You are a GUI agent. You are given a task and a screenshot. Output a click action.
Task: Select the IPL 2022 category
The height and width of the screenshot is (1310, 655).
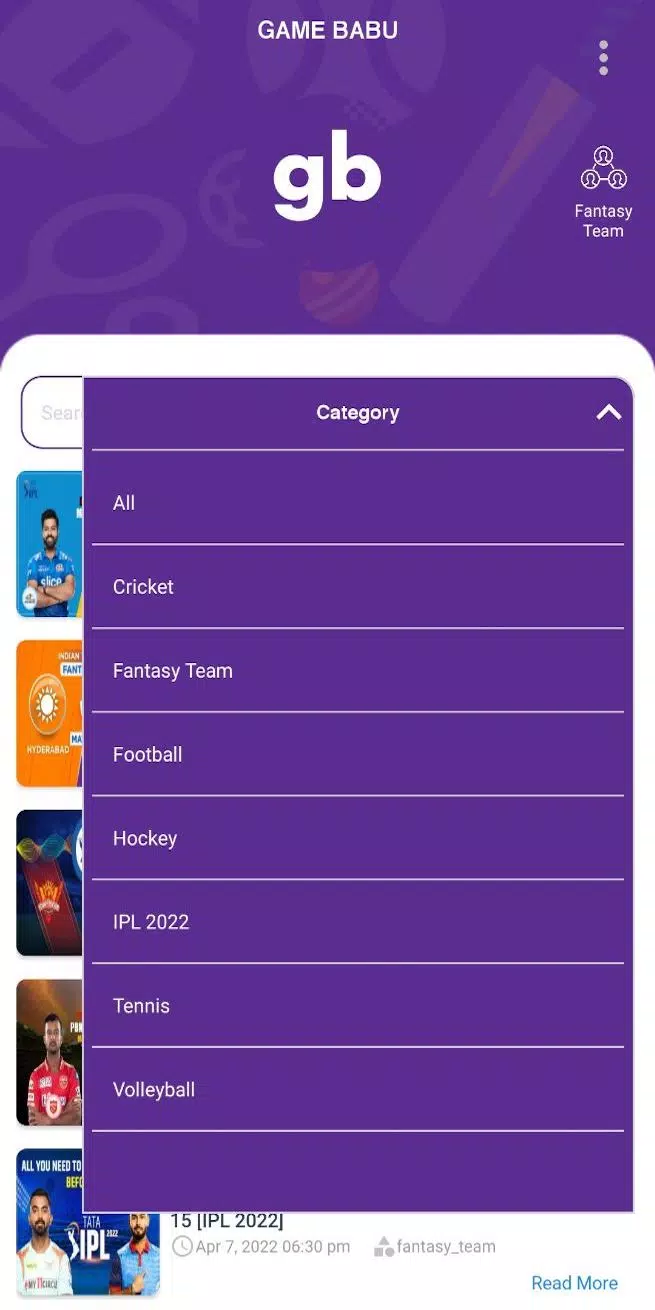point(358,922)
